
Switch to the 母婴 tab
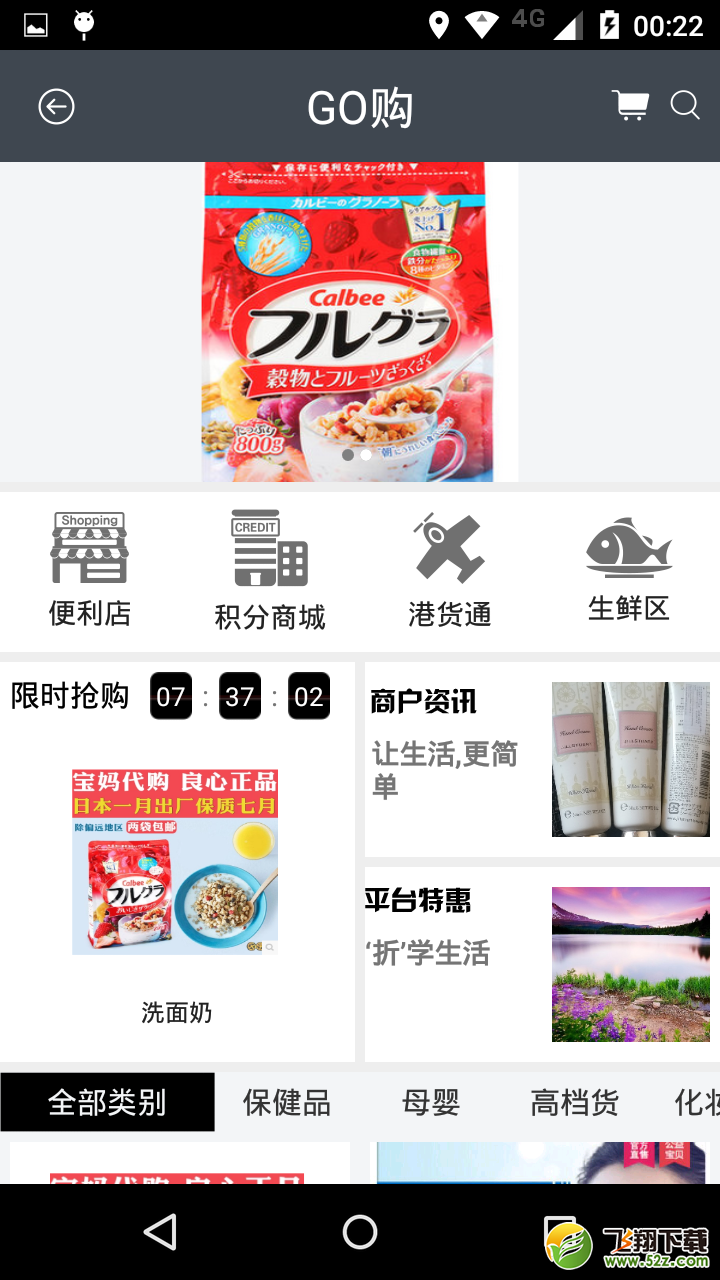(x=431, y=1102)
